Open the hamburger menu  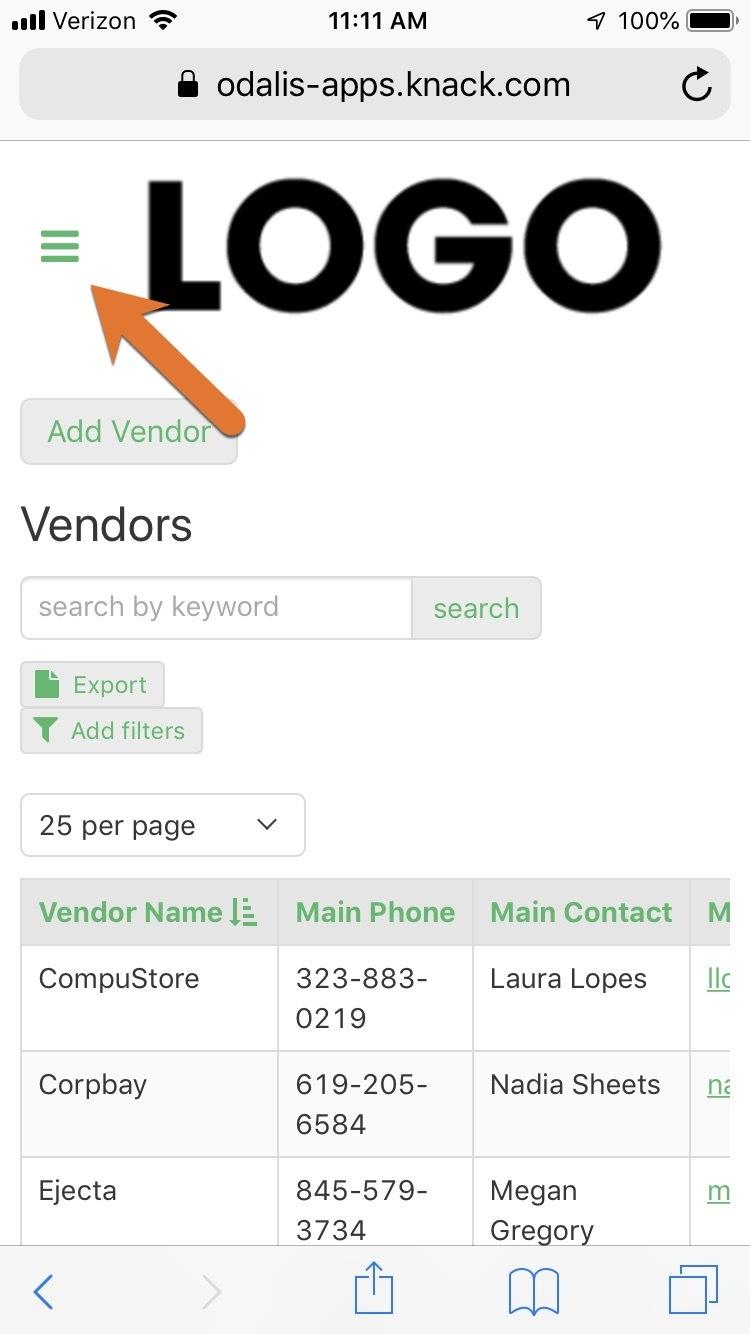pyautogui.click(x=59, y=246)
